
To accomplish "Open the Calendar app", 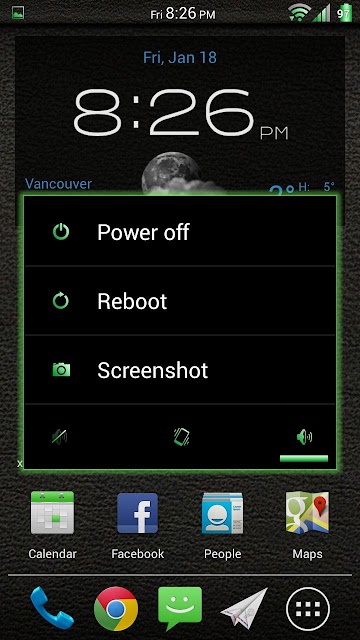I will click(52, 525).
